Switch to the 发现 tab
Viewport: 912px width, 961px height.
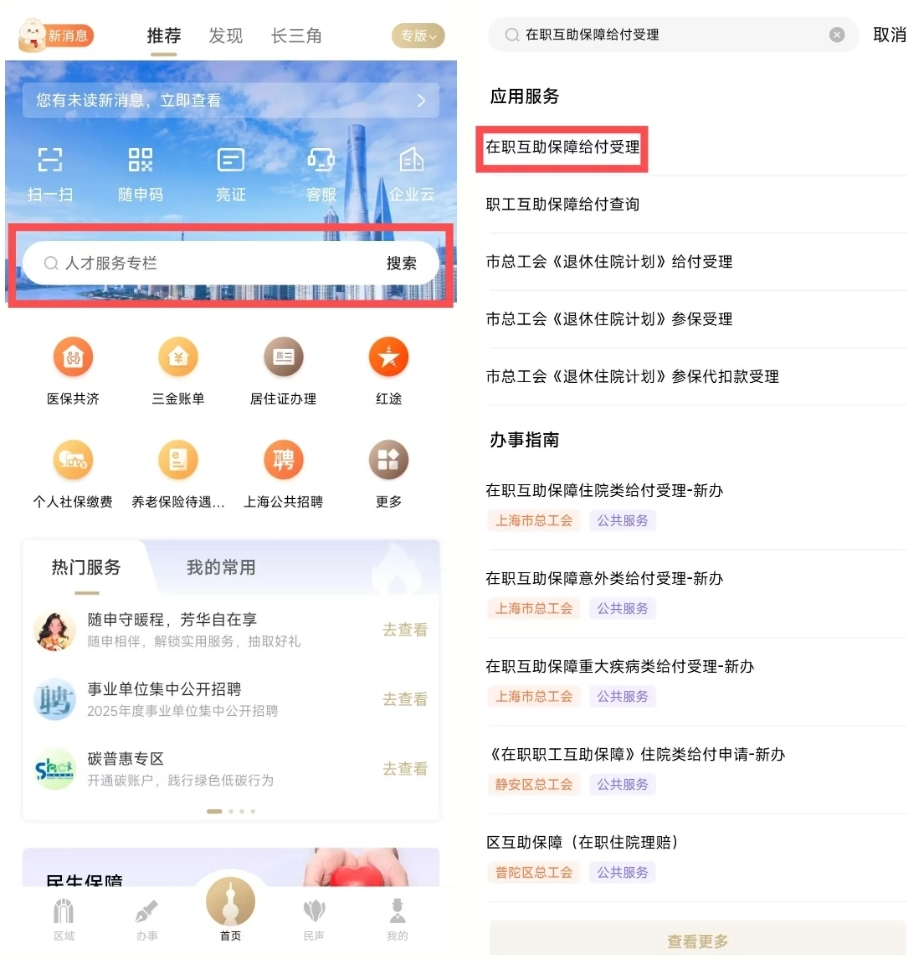pyautogui.click(x=226, y=36)
